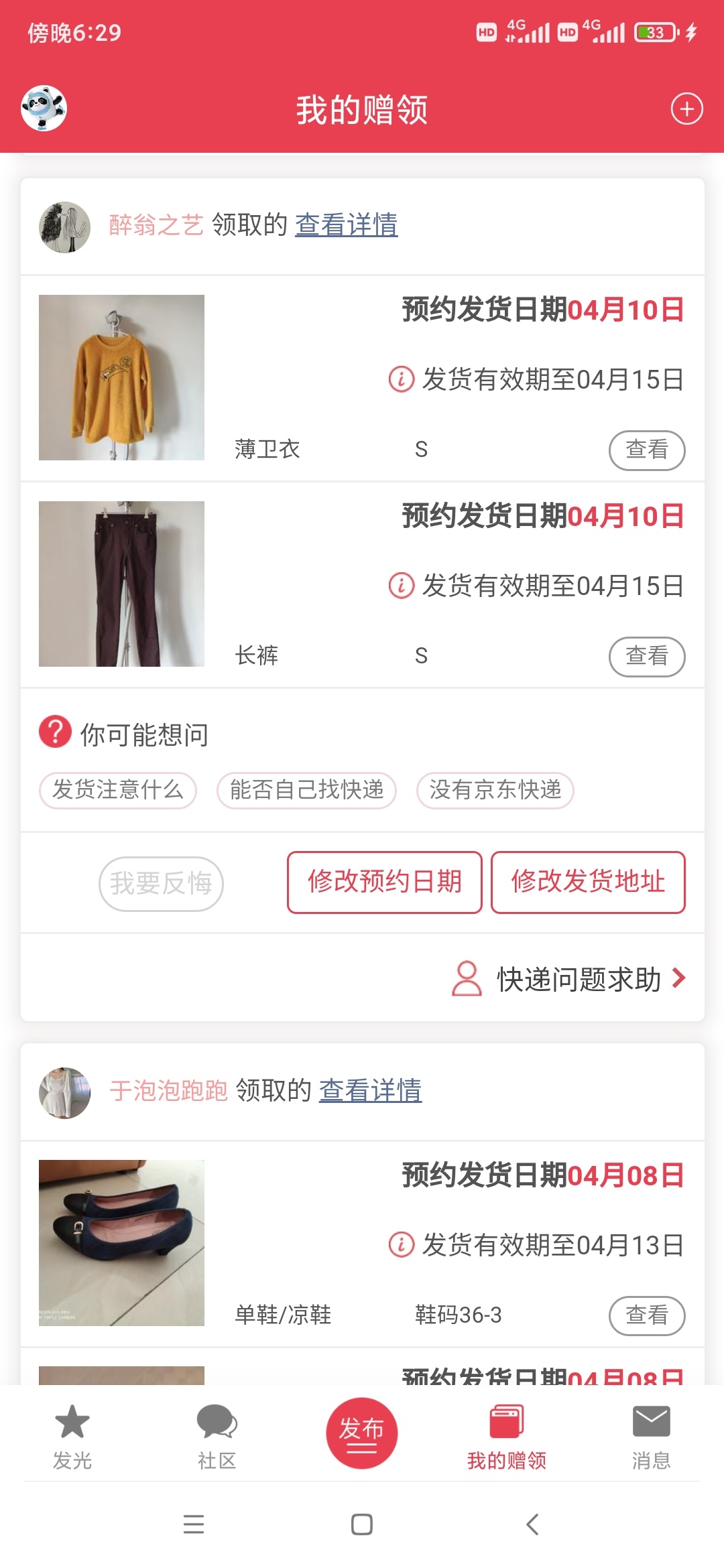View the yellow 薄卫衣 photo

tap(121, 377)
